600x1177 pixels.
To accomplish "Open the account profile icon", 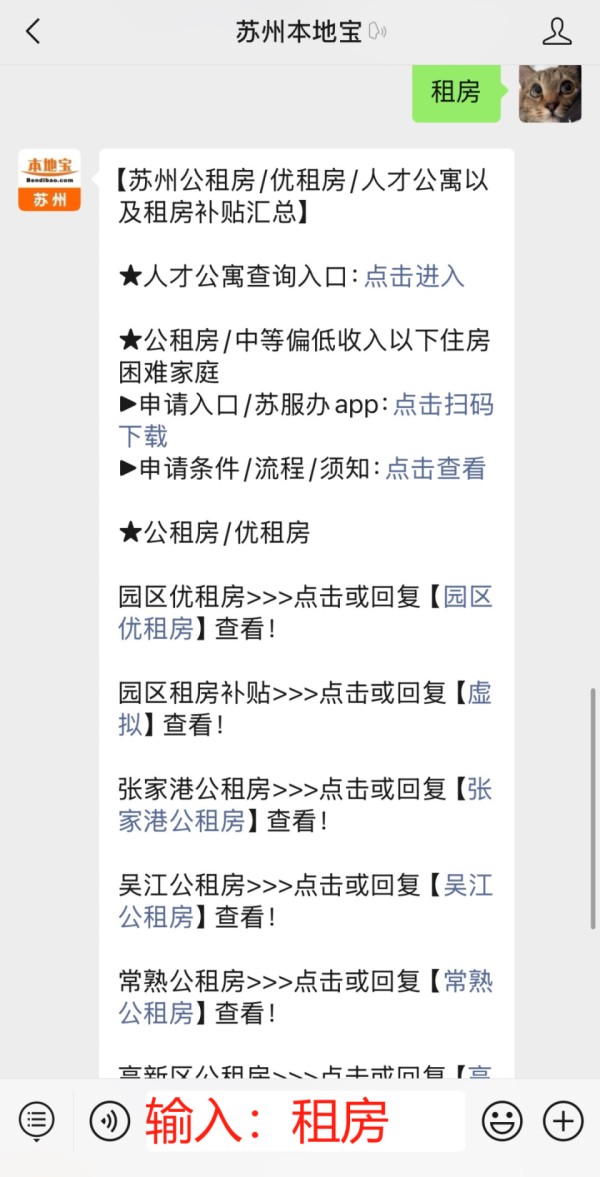I will click(x=557, y=32).
